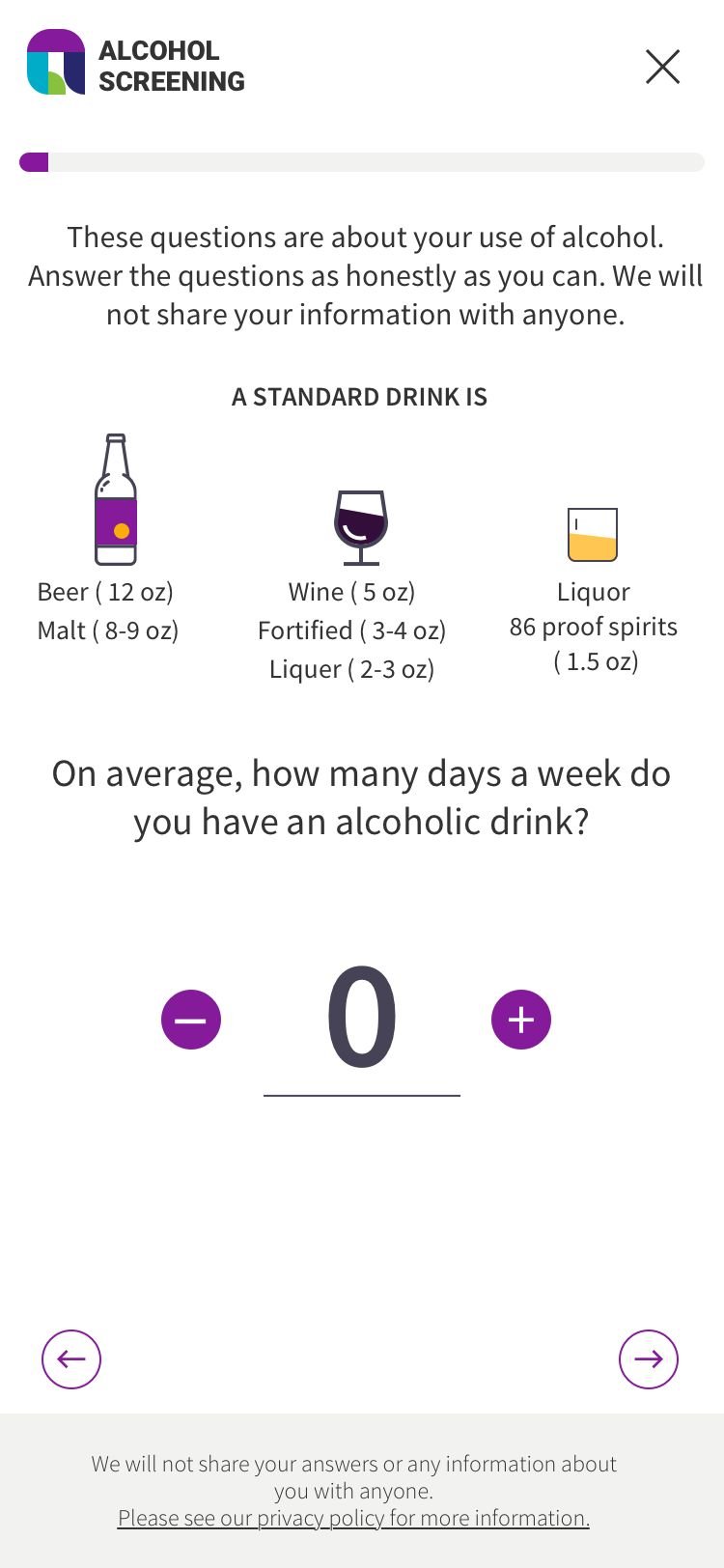The width and height of the screenshot is (724, 1568).
Task: Return to the previous step
Action: (71, 1359)
